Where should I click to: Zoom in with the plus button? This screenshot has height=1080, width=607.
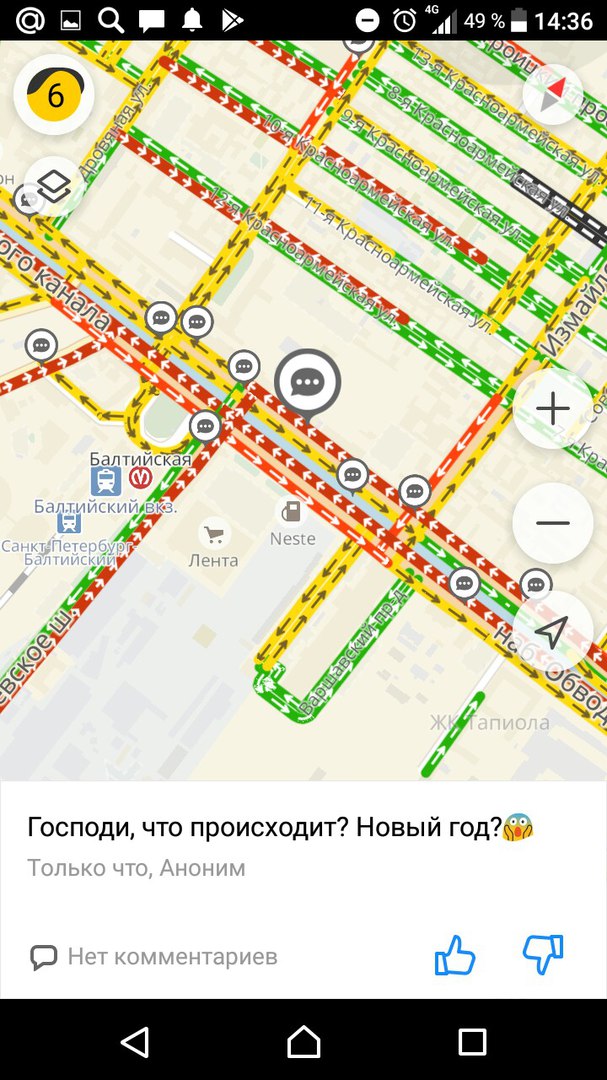click(x=552, y=409)
